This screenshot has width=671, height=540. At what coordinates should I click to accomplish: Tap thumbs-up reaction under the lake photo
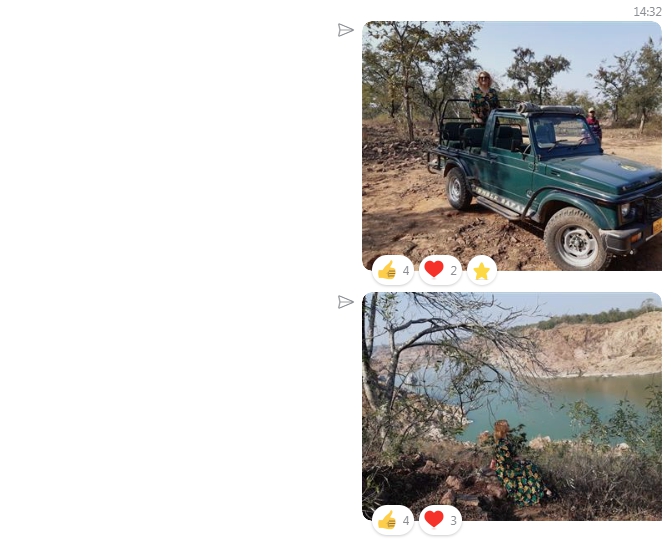coord(393,520)
